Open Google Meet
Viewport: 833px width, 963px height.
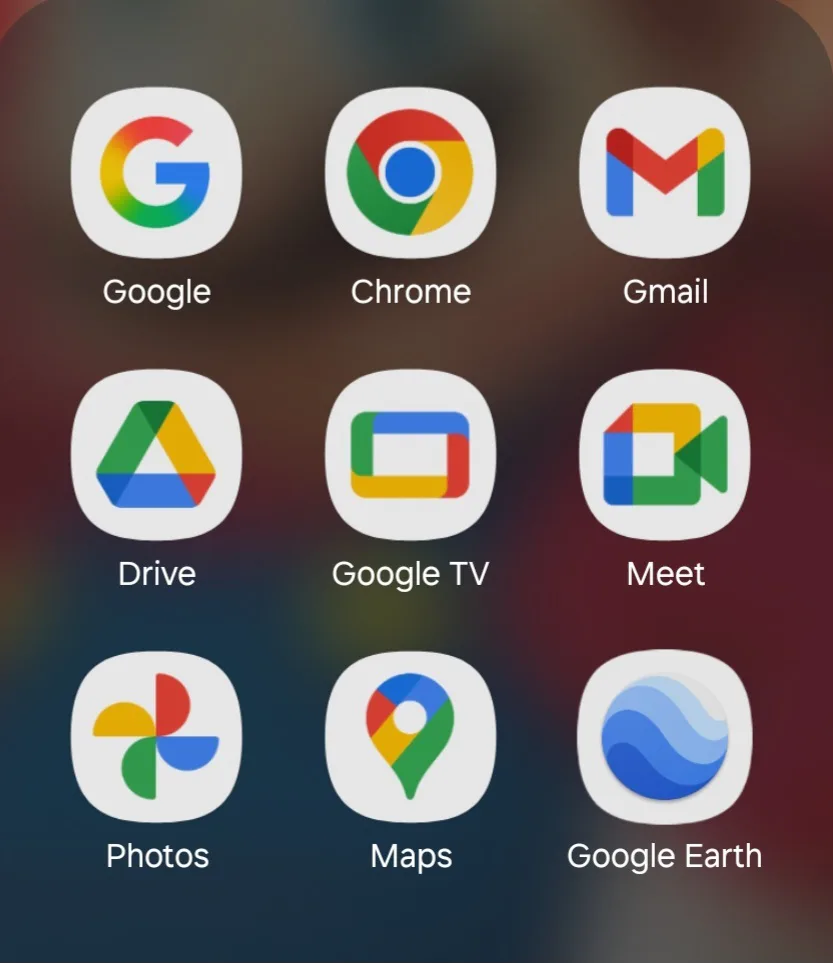pos(665,454)
